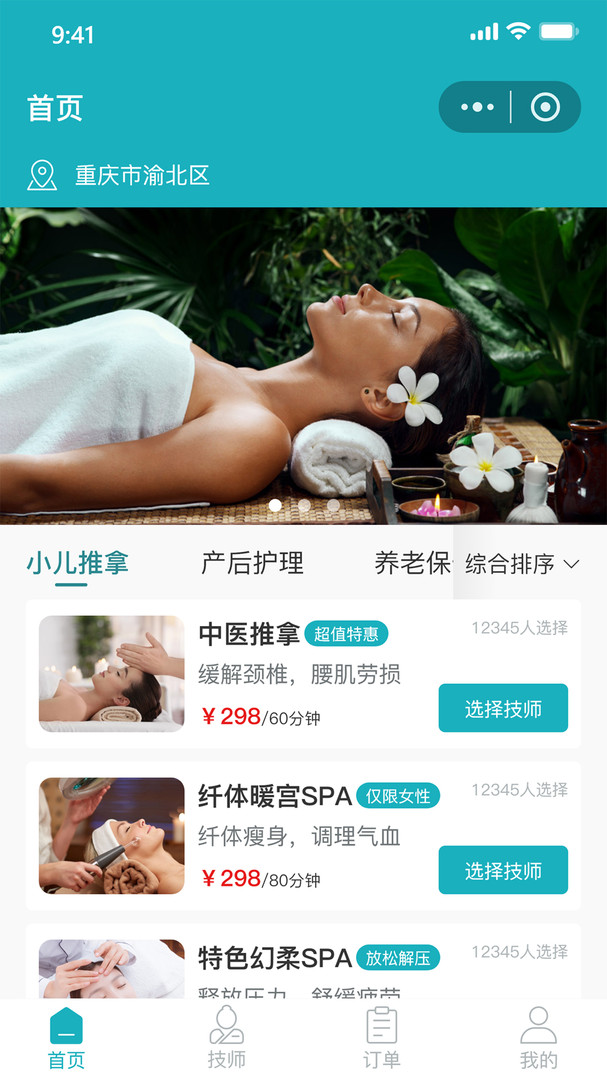Open the mini program more options menu
This screenshot has width=607, height=1080.
pyautogui.click(x=477, y=107)
